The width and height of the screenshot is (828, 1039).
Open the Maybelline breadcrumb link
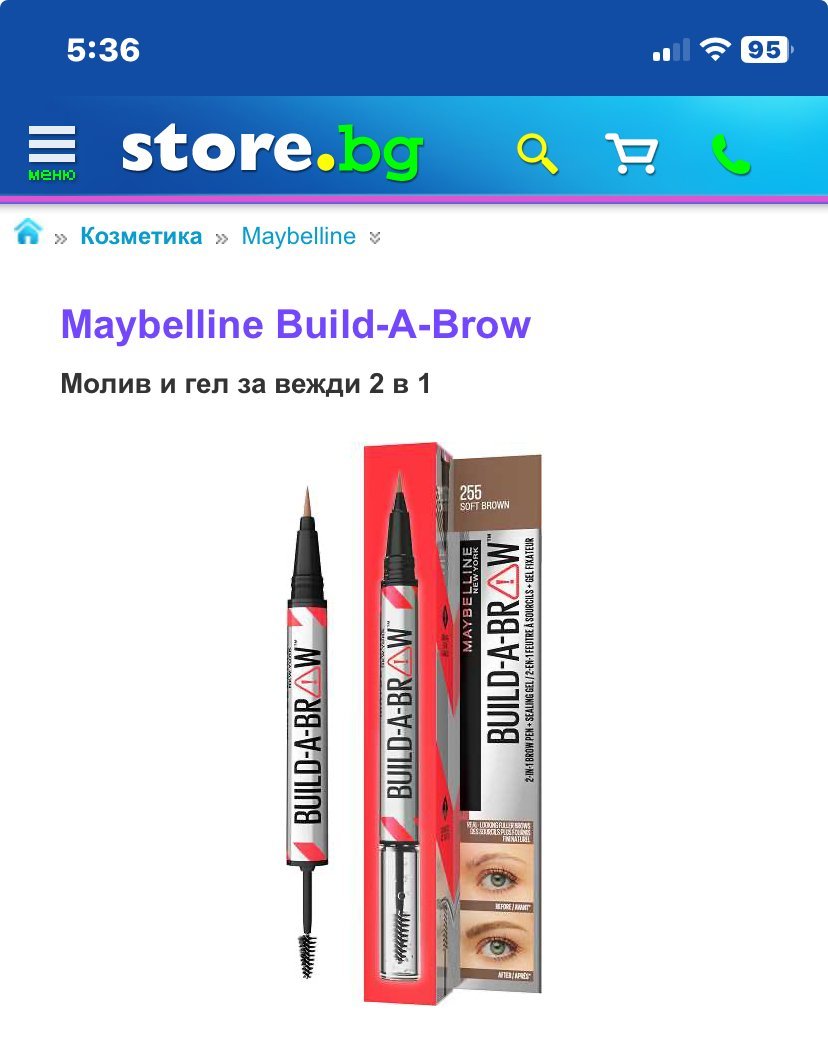298,237
